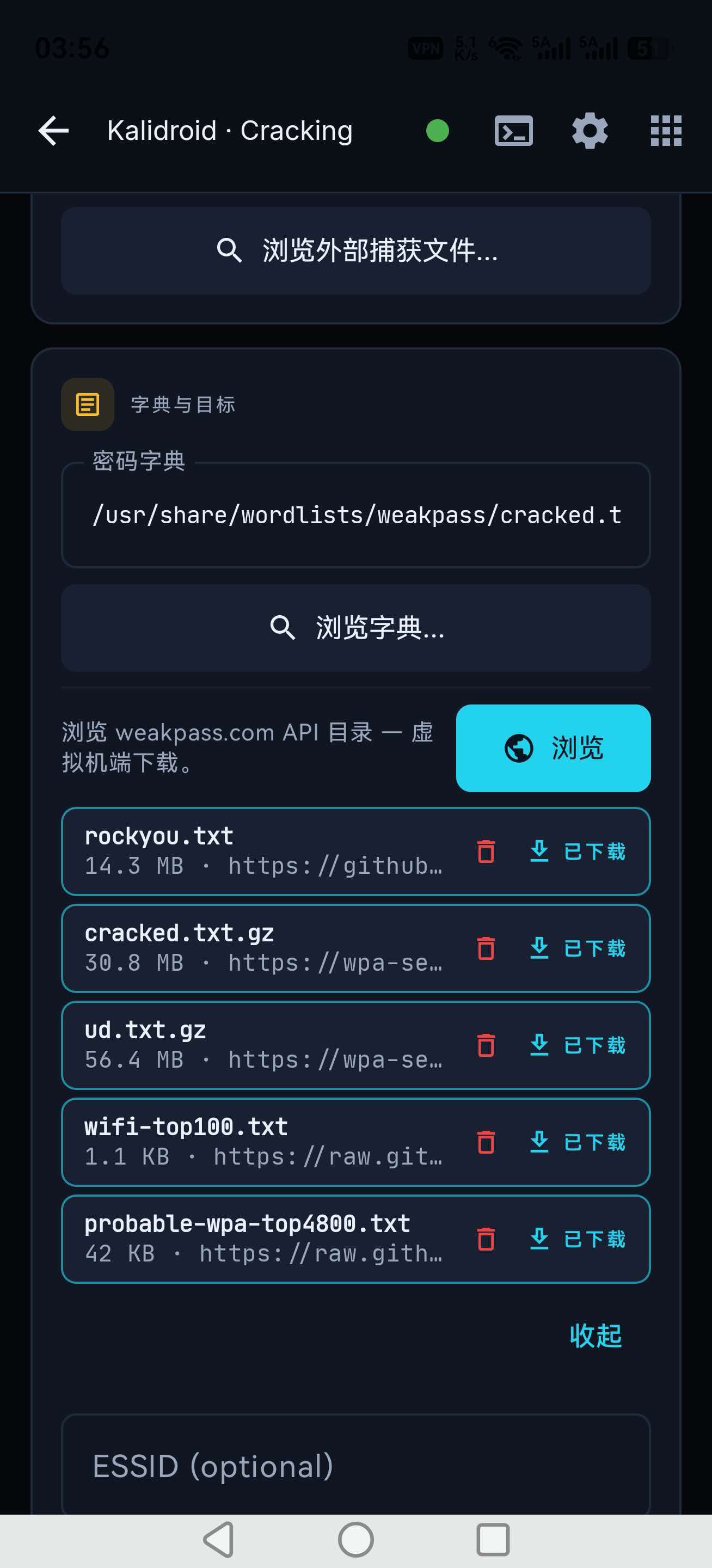The image size is (712, 1568).
Task: Open the terminal icon in the app bar
Action: 514,131
